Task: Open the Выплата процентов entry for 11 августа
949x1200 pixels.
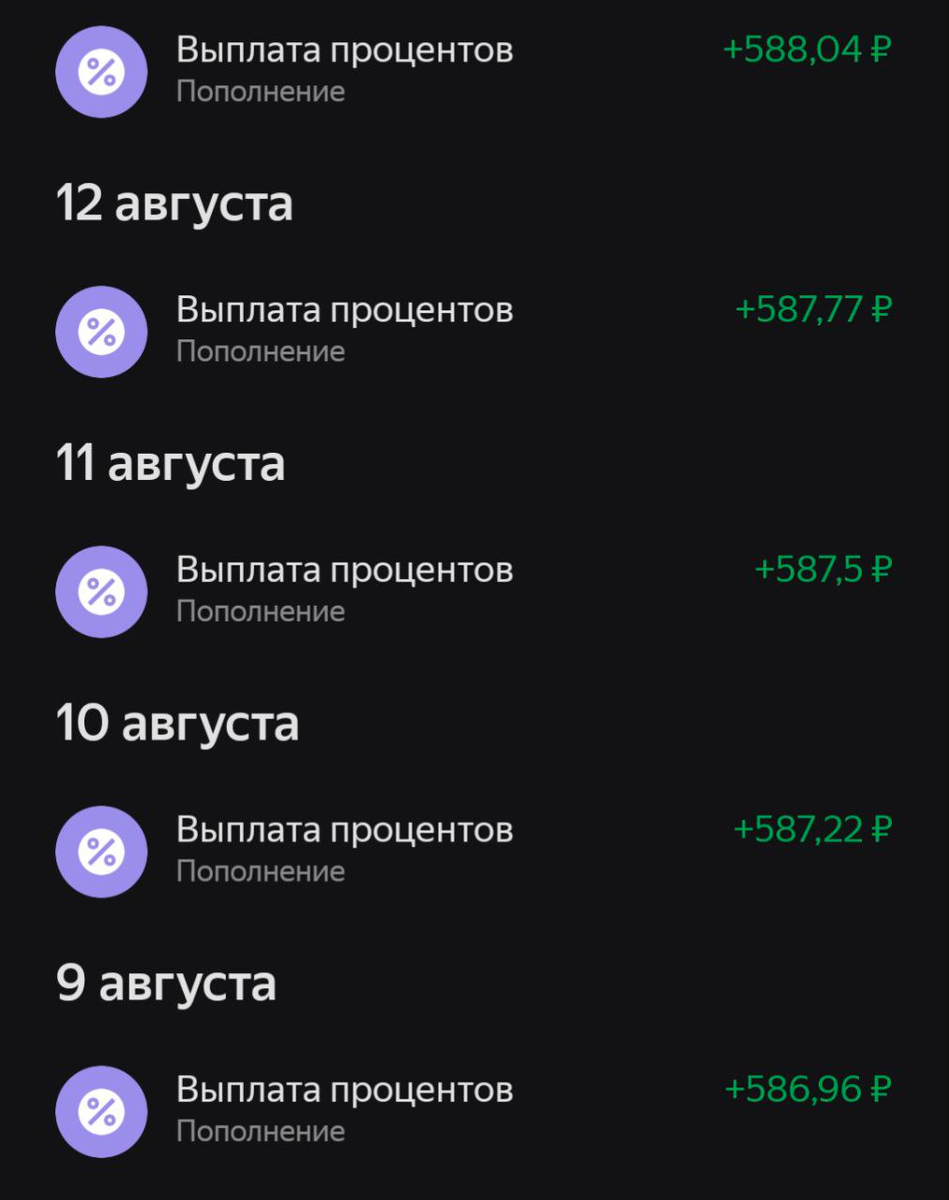Action: [345, 569]
